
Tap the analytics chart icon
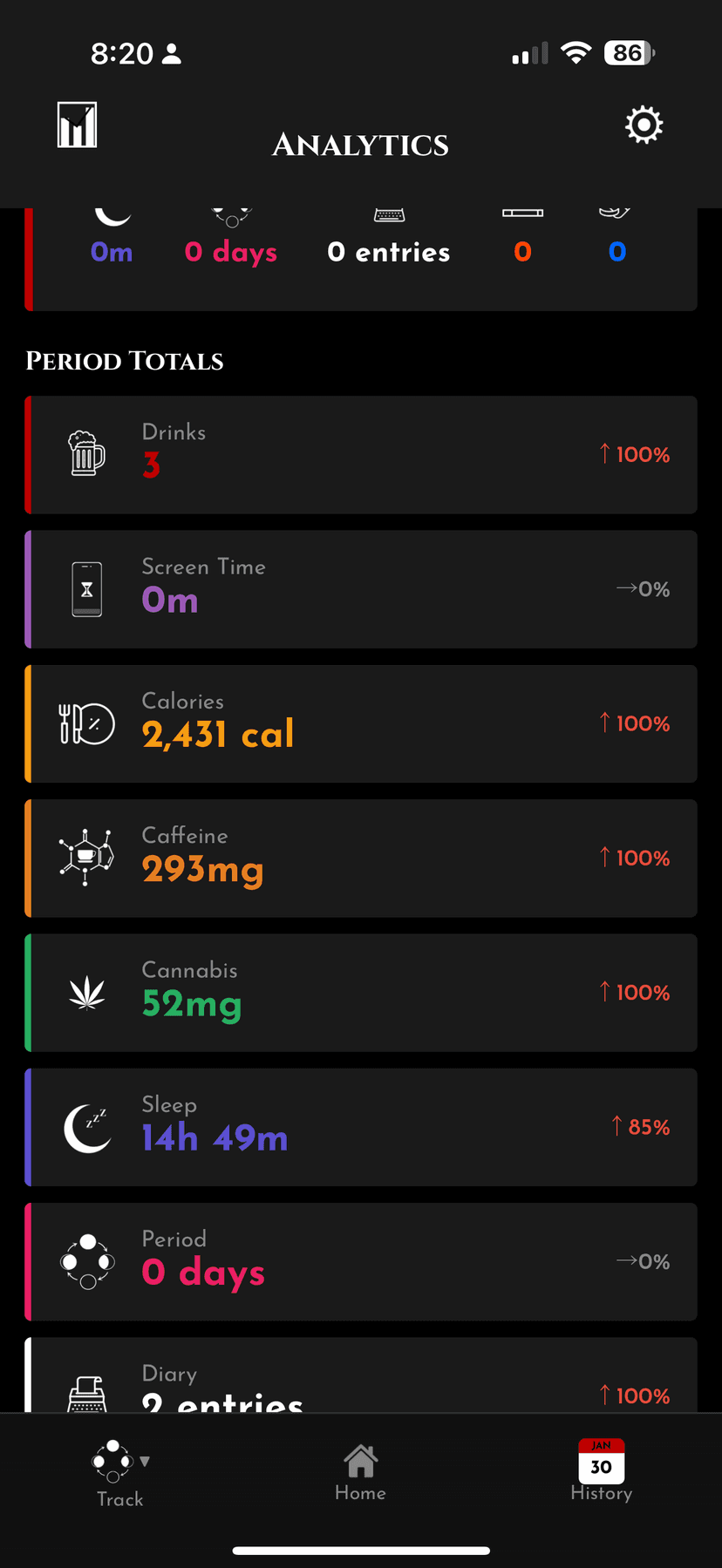click(78, 126)
